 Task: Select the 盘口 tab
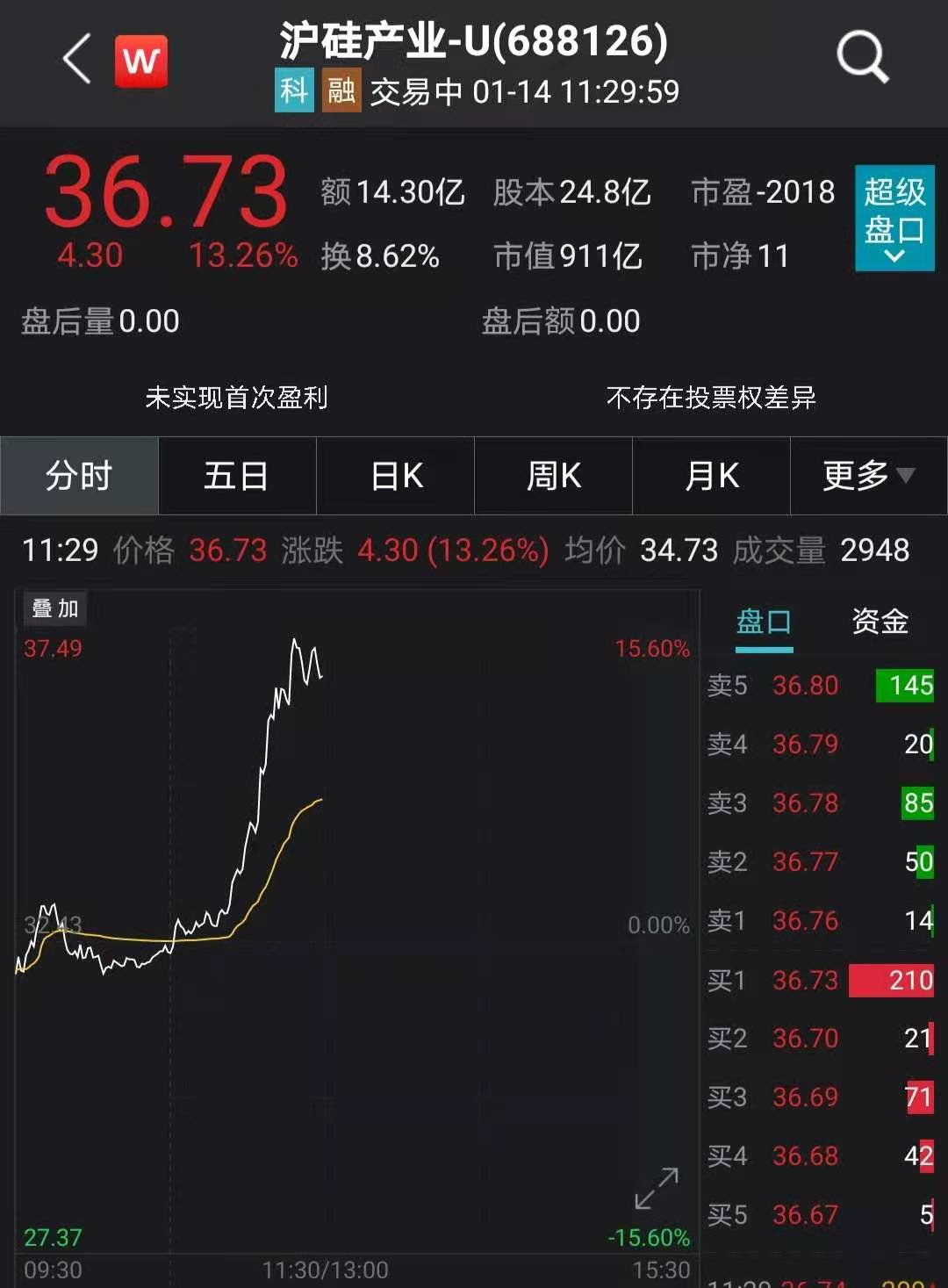(764, 622)
